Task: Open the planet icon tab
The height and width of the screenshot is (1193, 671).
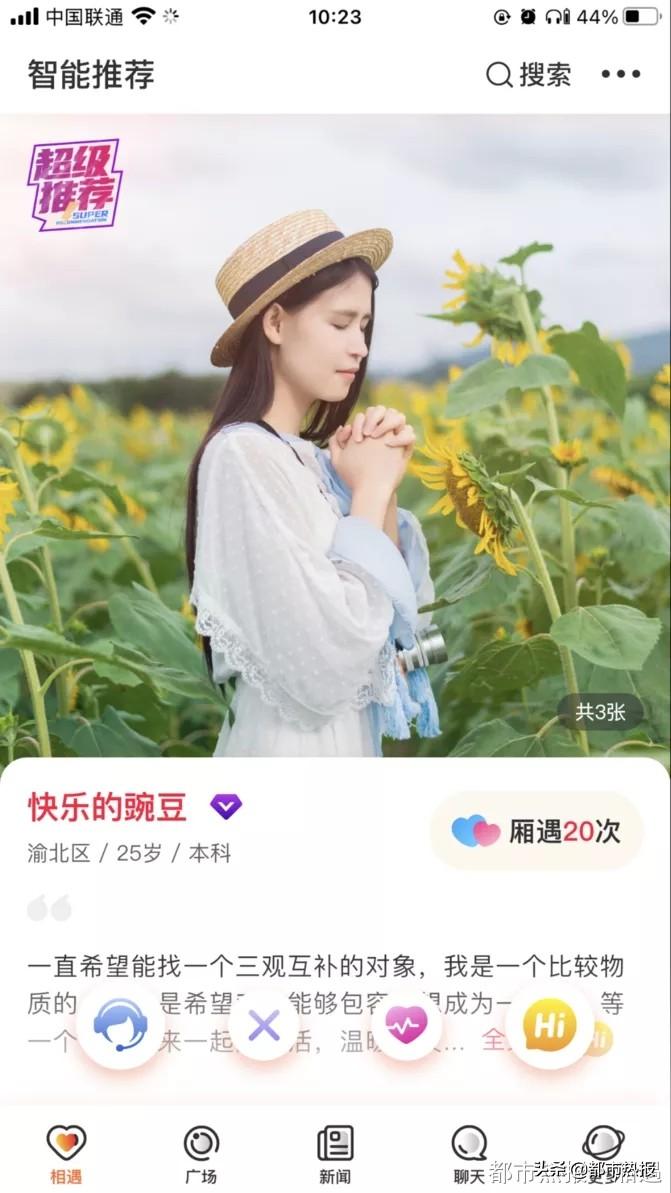Action: (603, 1145)
